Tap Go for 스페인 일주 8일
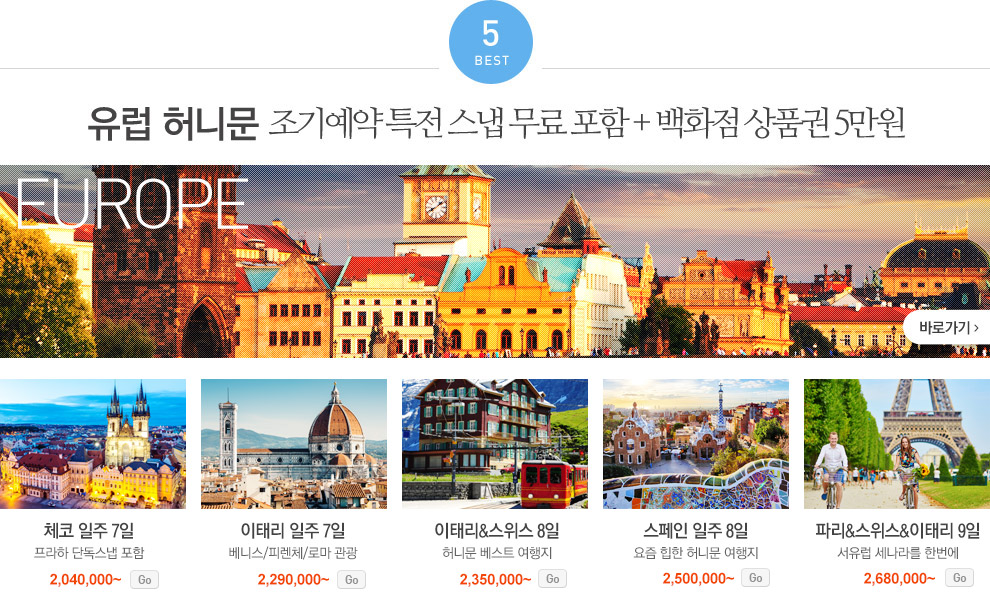This screenshot has width=990, height=598. [x=756, y=578]
